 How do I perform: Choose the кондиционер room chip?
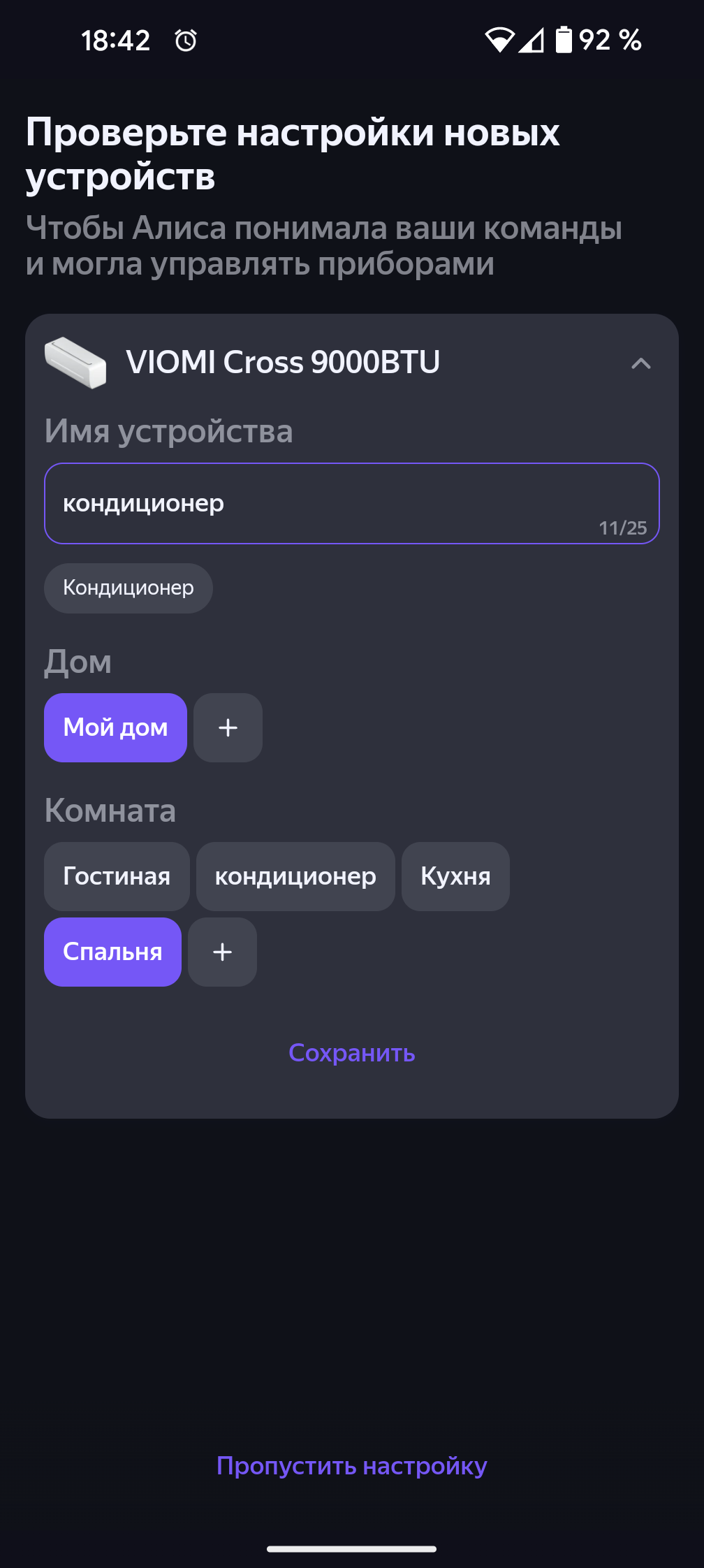pyautogui.click(x=295, y=876)
